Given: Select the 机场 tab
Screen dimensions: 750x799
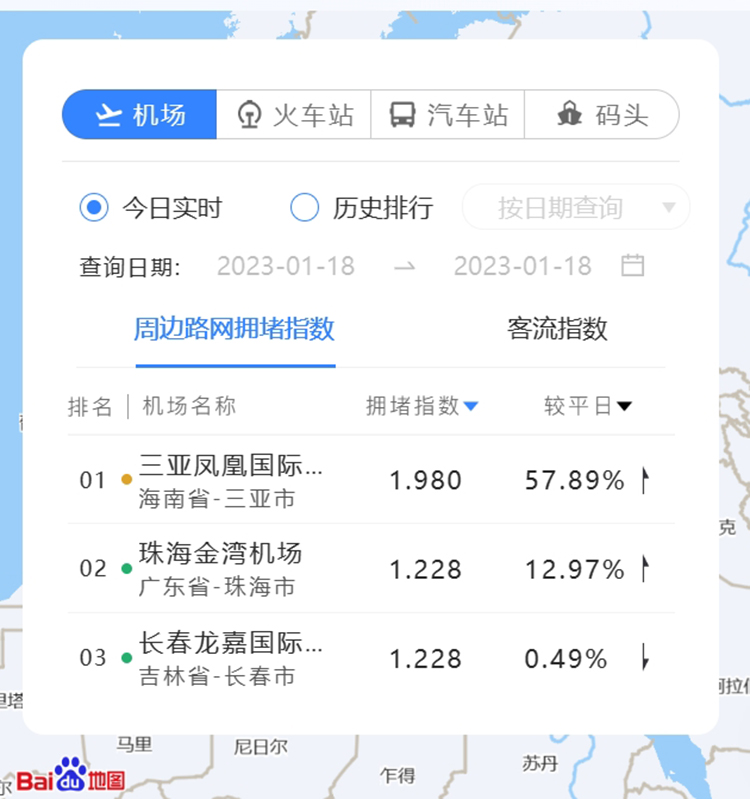Looking at the screenshot, I should click(140, 115).
